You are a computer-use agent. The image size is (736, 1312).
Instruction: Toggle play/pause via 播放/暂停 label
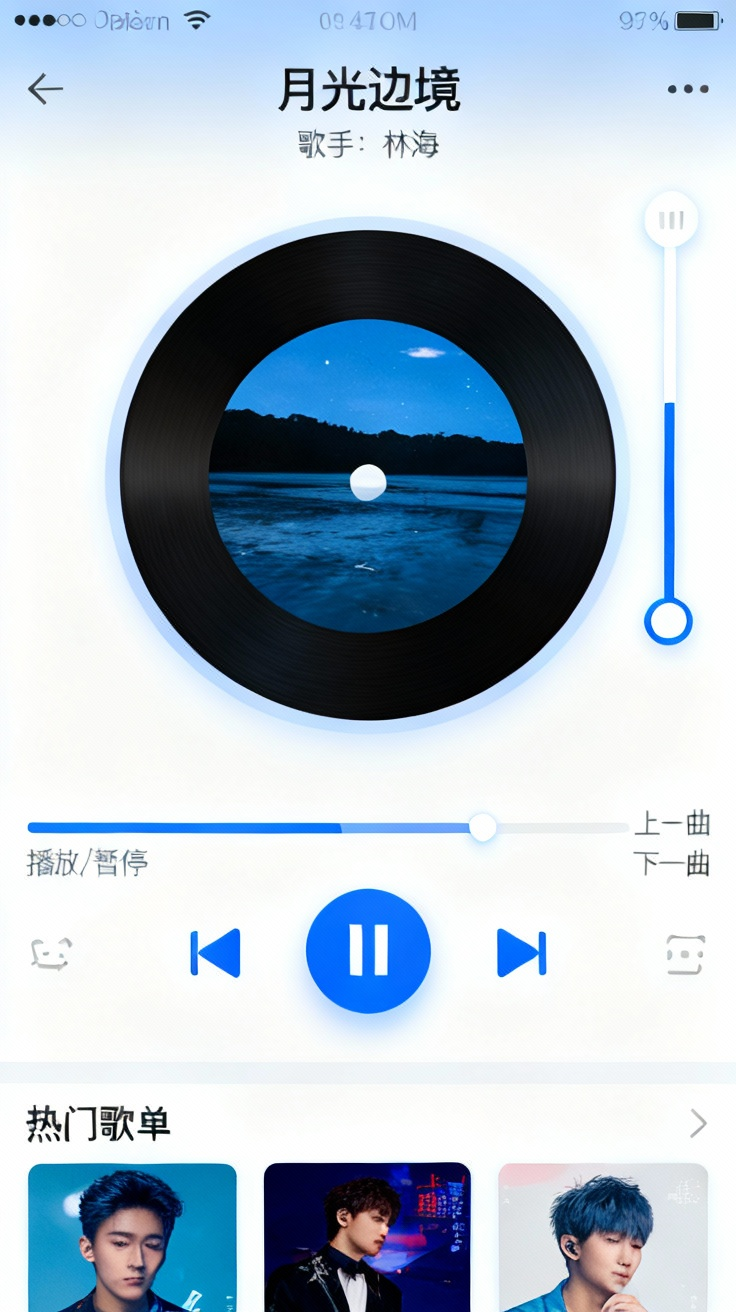pyautogui.click(x=87, y=861)
